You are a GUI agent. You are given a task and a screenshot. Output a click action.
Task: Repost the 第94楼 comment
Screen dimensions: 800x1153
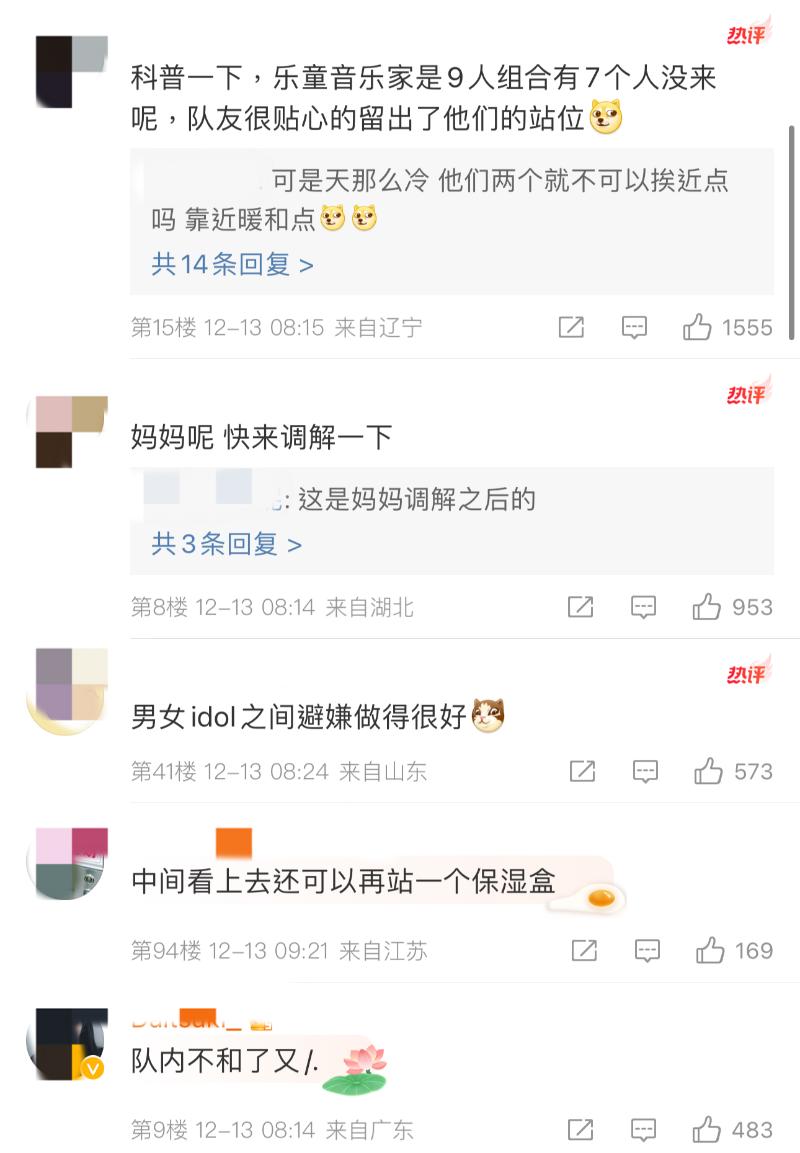point(583,950)
